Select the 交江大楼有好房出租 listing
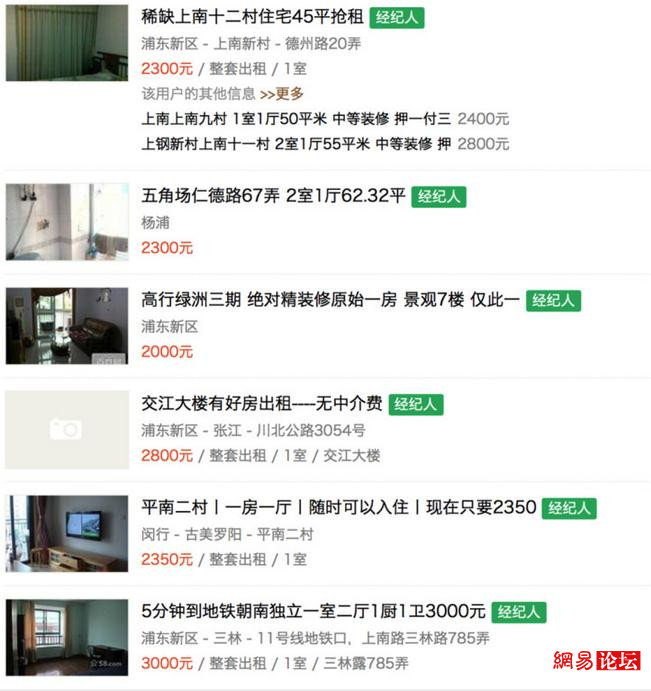Screen dimensions: 651x691 pos(261,404)
